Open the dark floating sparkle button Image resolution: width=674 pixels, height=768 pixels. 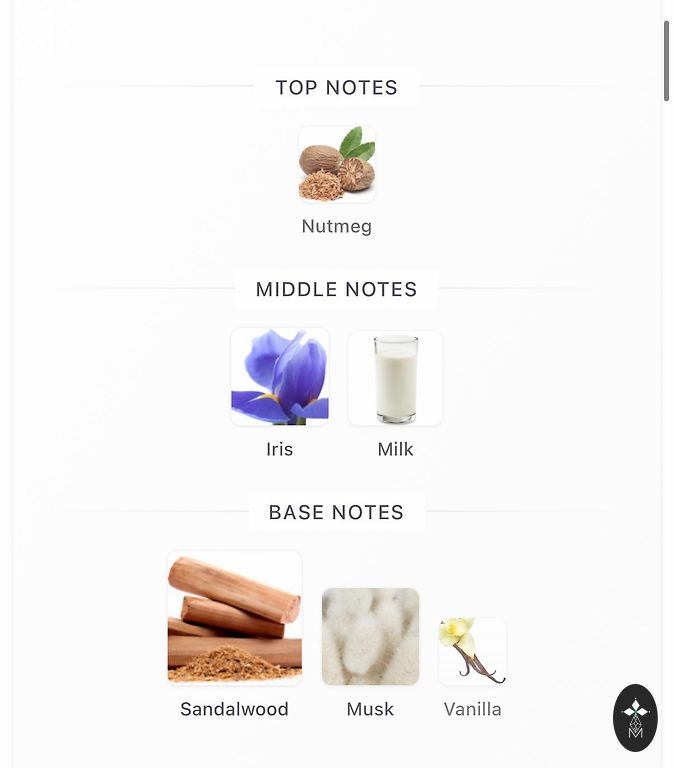point(635,717)
